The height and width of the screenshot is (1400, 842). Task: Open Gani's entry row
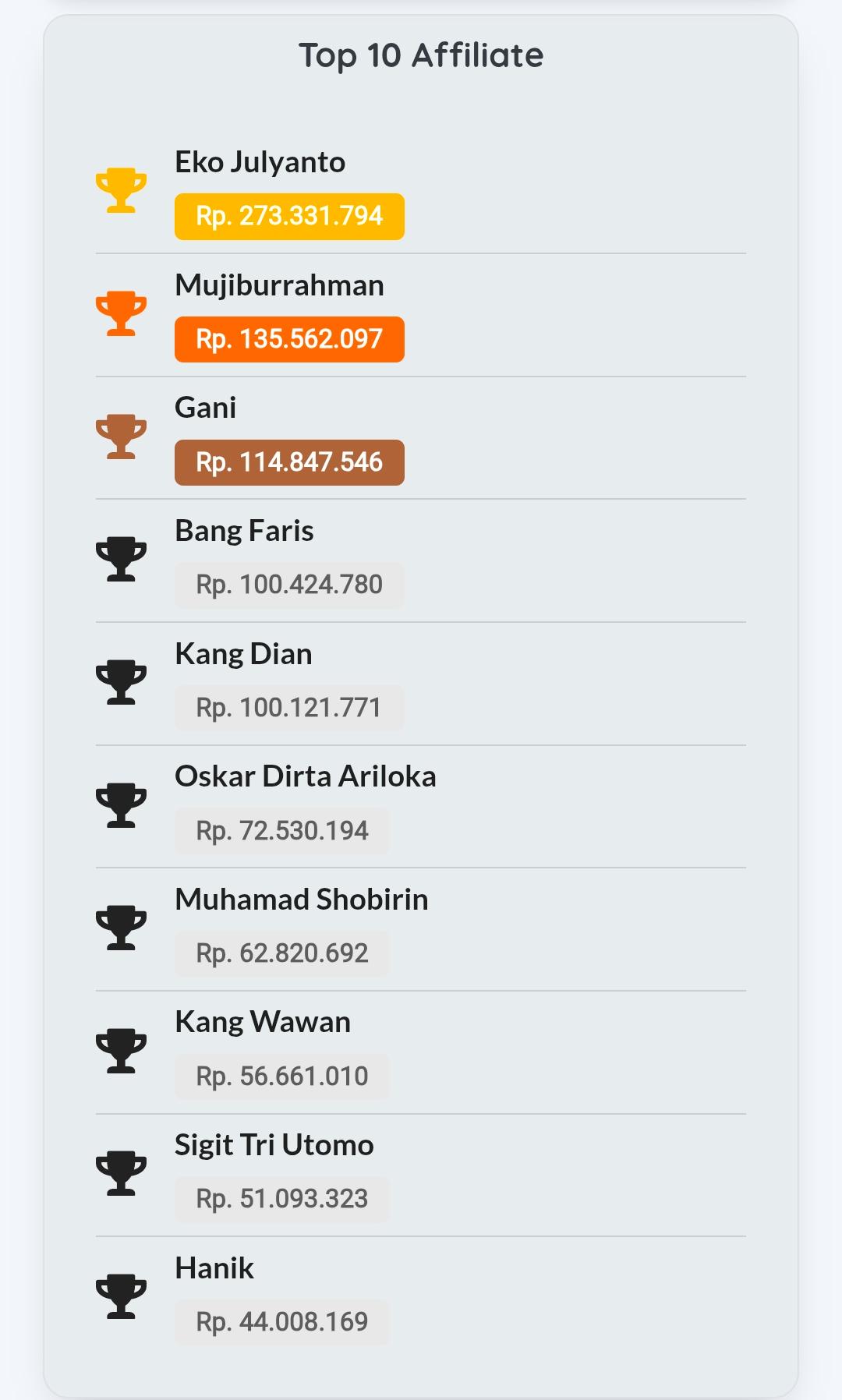[x=205, y=407]
